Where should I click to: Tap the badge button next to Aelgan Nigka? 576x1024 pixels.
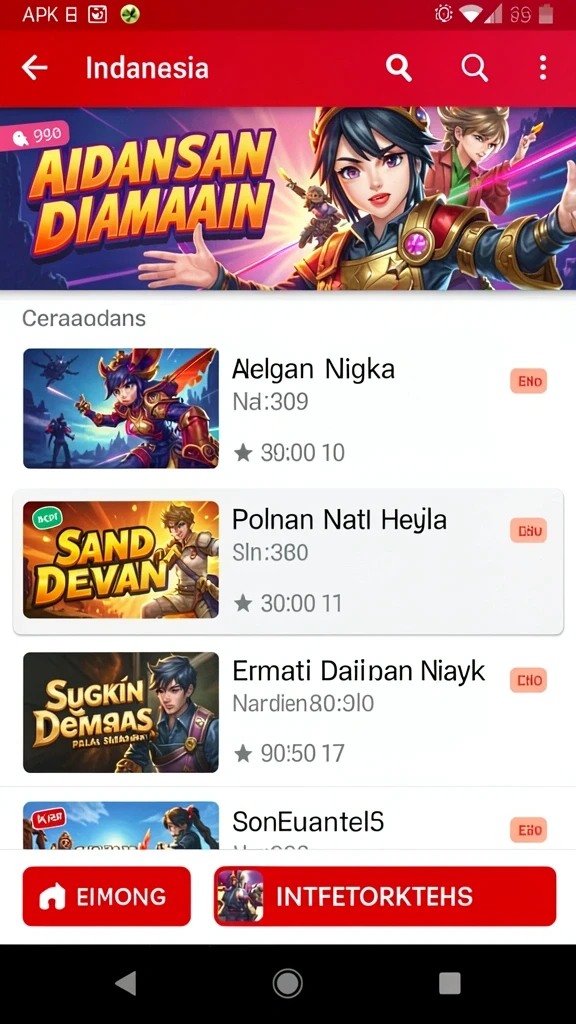(528, 381)
